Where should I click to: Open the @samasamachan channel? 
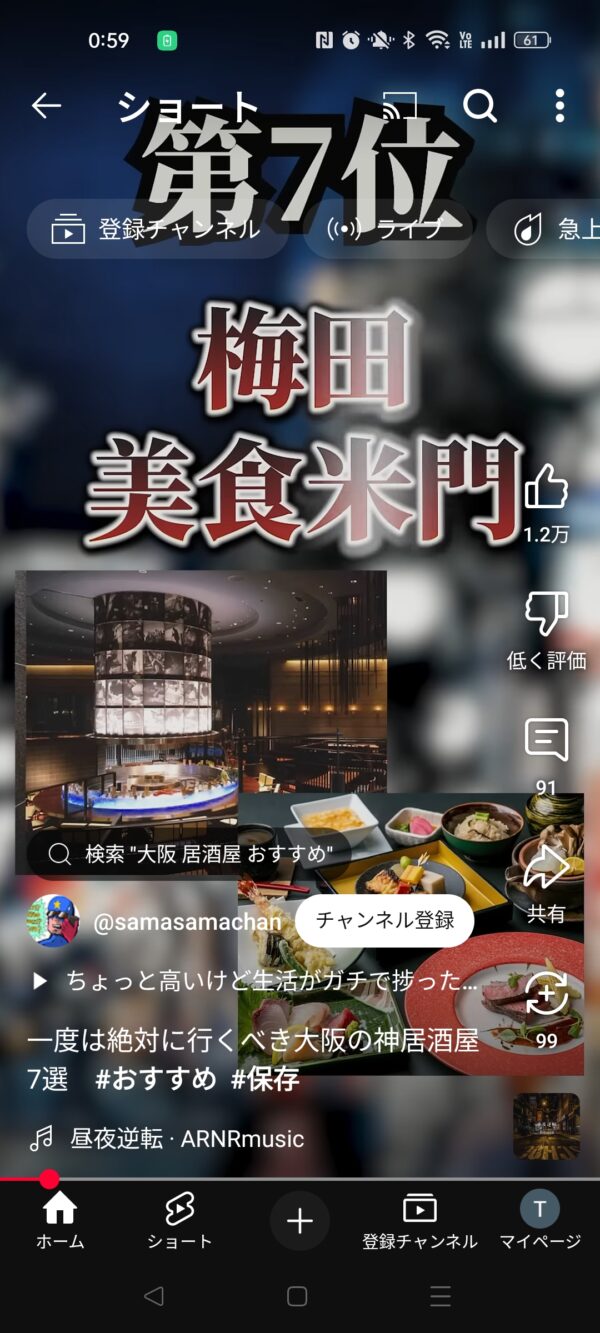tap(186, 922)
